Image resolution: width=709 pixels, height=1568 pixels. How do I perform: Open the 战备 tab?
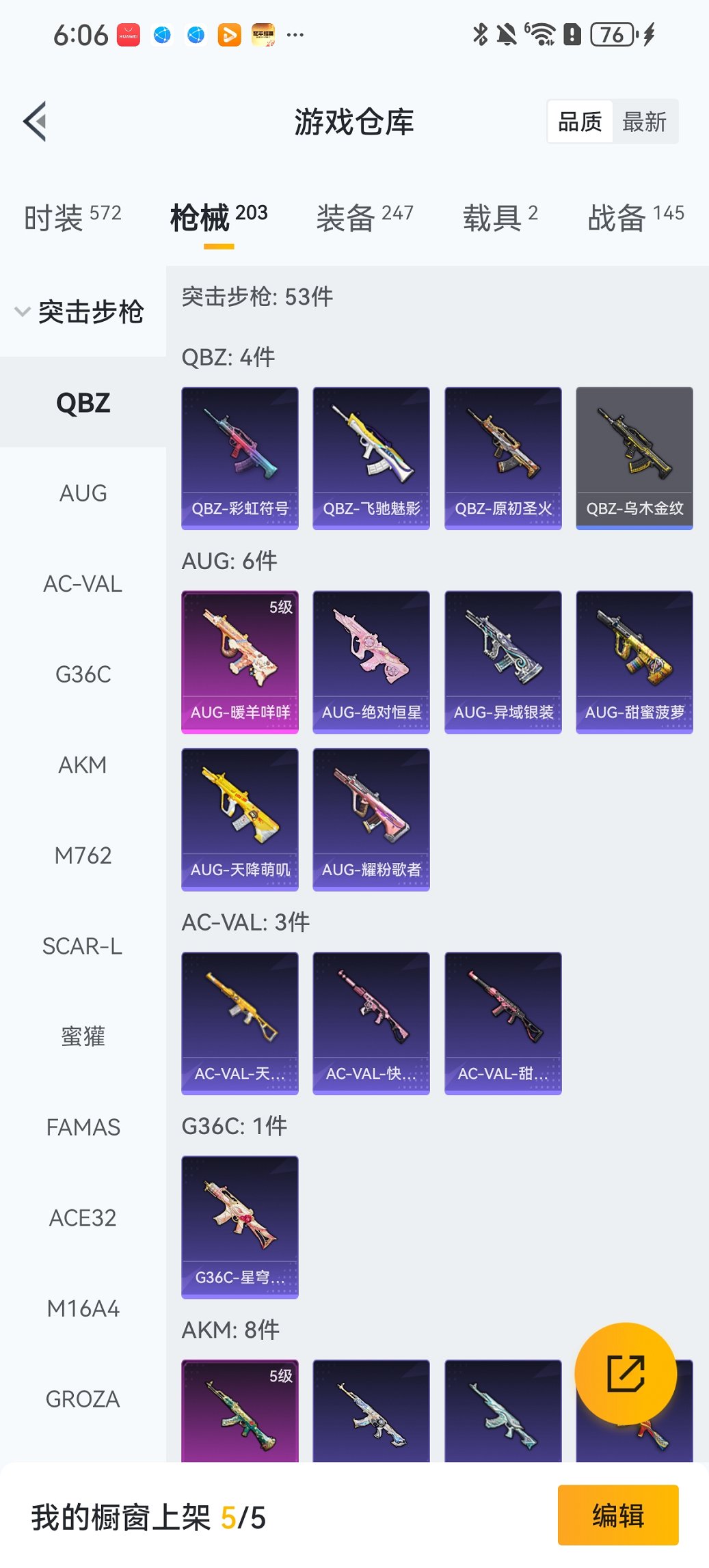[x=635, y=217]
